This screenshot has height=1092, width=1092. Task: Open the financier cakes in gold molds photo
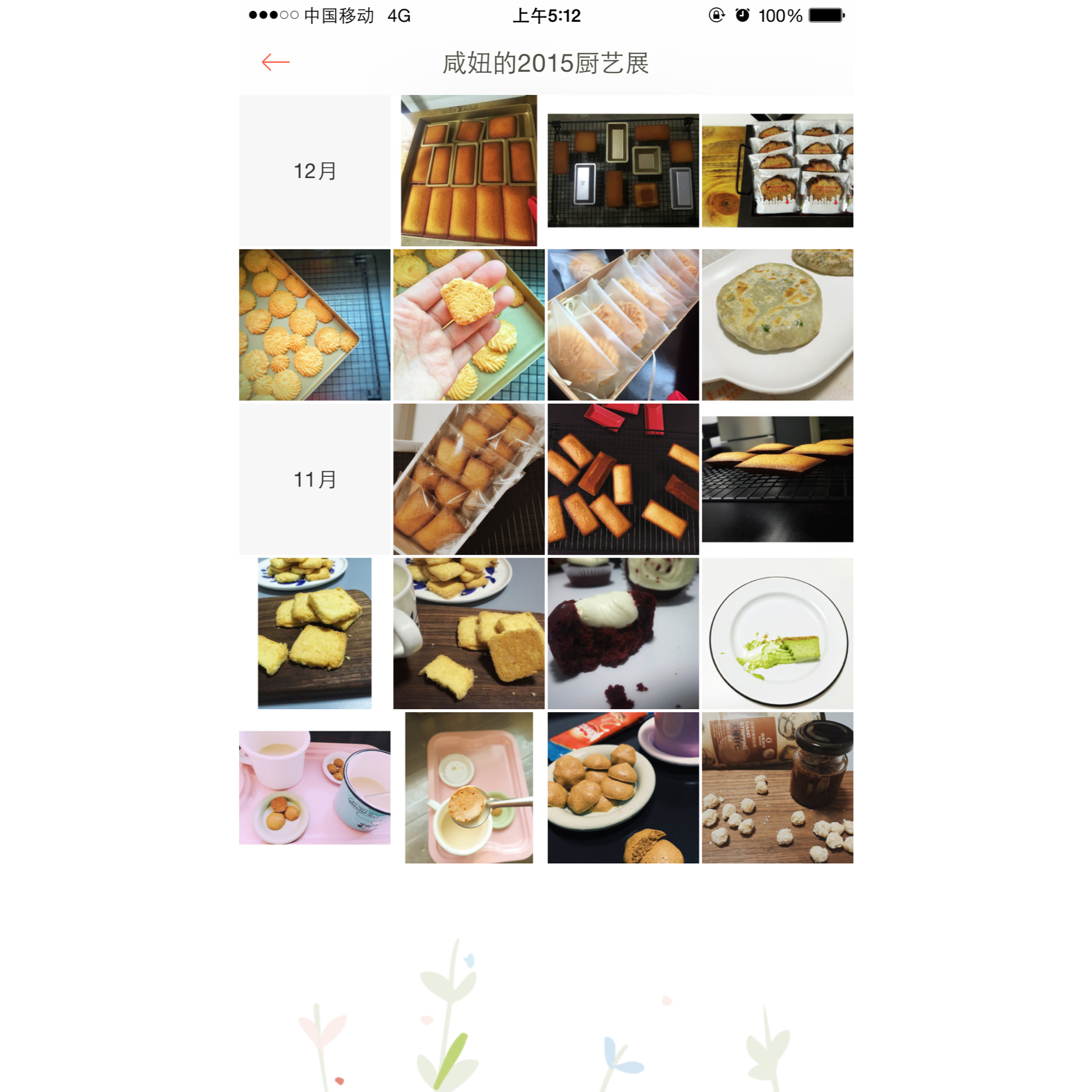tap(469, 170)
